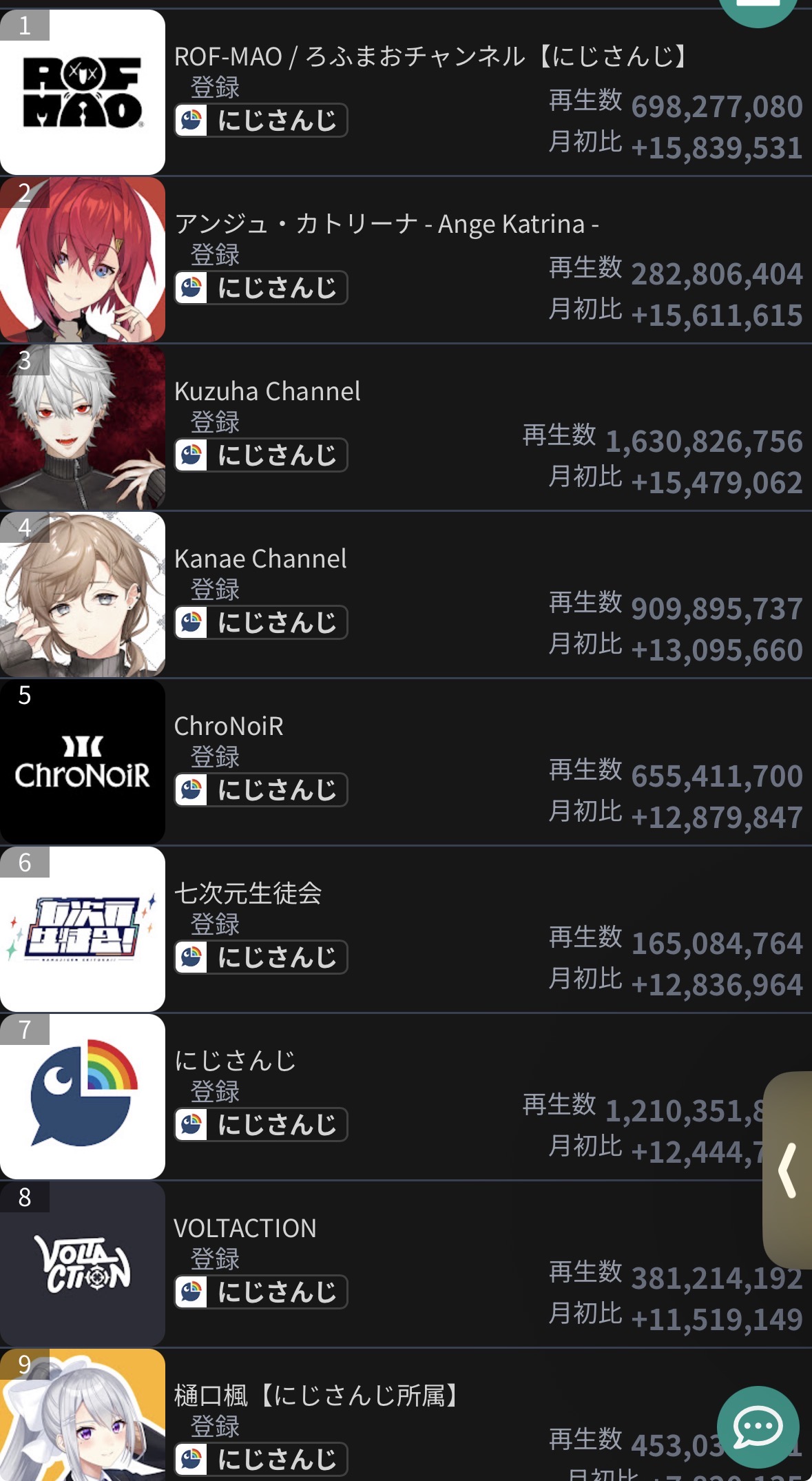The image size is (812, 1481).
Task: Tap にじさんじ tag under VOLTACTION
Action: [262, 1292]
